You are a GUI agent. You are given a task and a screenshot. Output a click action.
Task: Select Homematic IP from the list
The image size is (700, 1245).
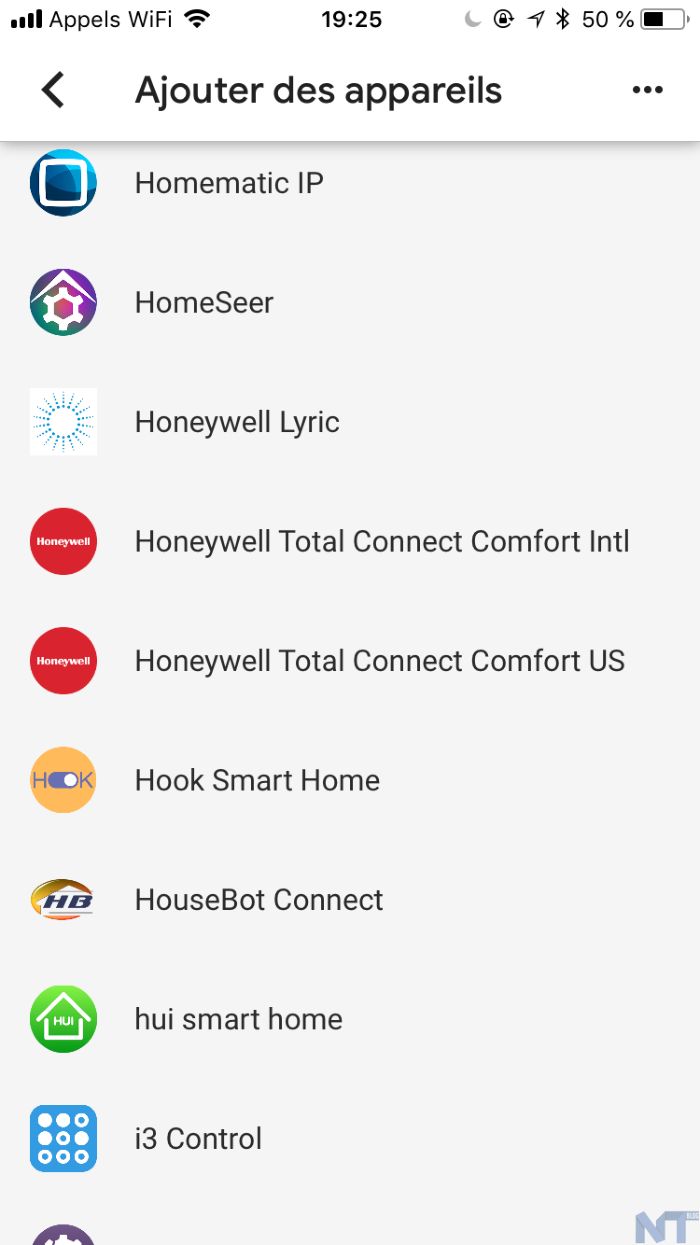(229, 183)
